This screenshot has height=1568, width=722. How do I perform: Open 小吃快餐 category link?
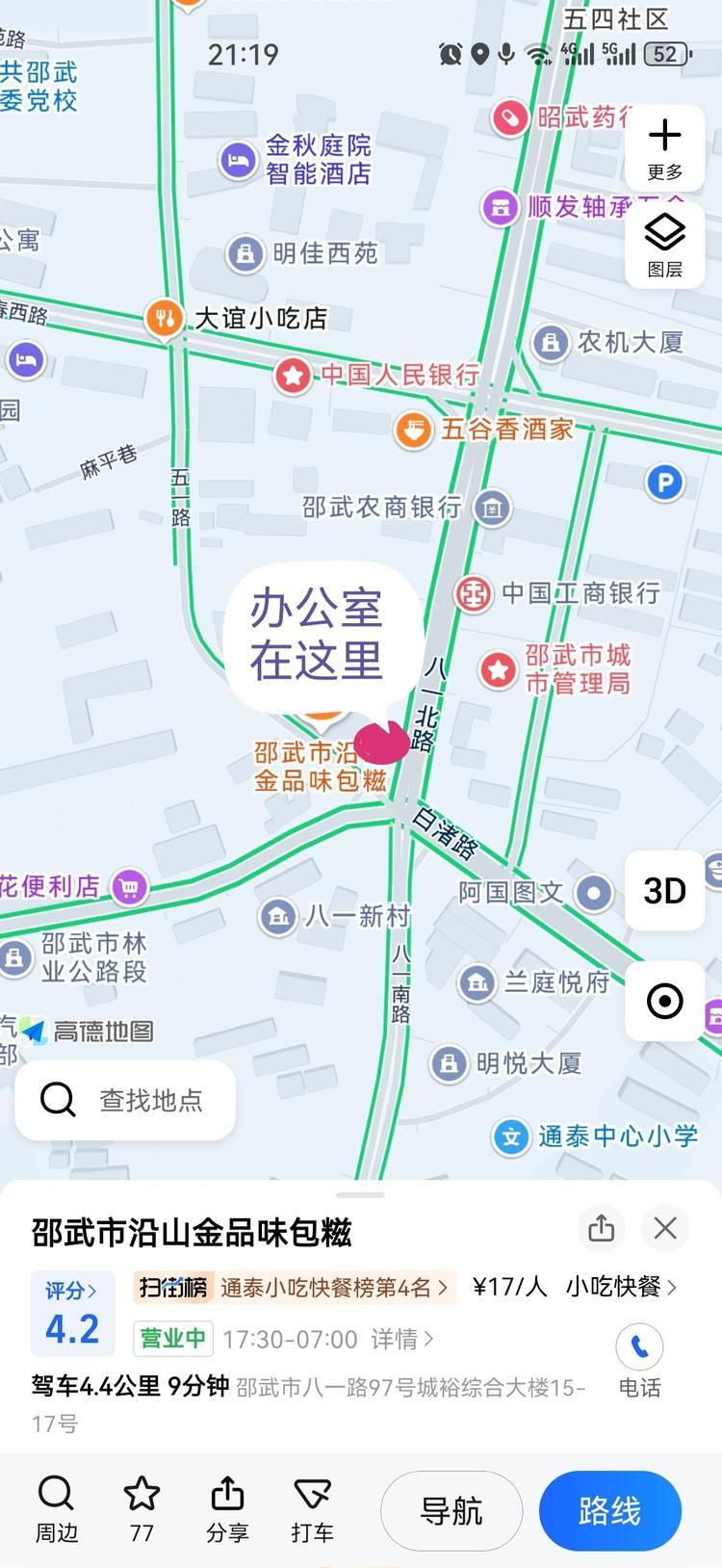(621, 1287)
